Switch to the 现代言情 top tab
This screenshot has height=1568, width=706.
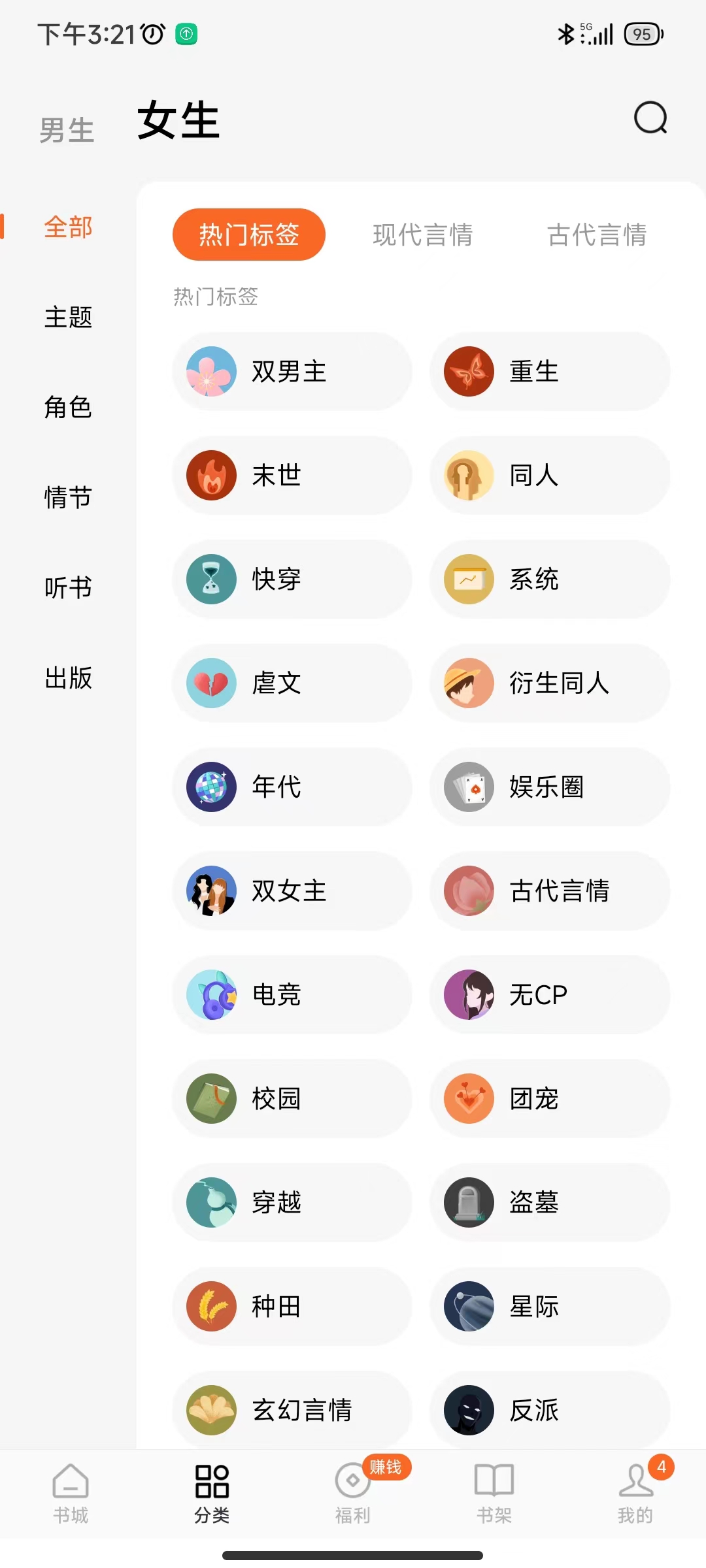(x=422, y=235)
